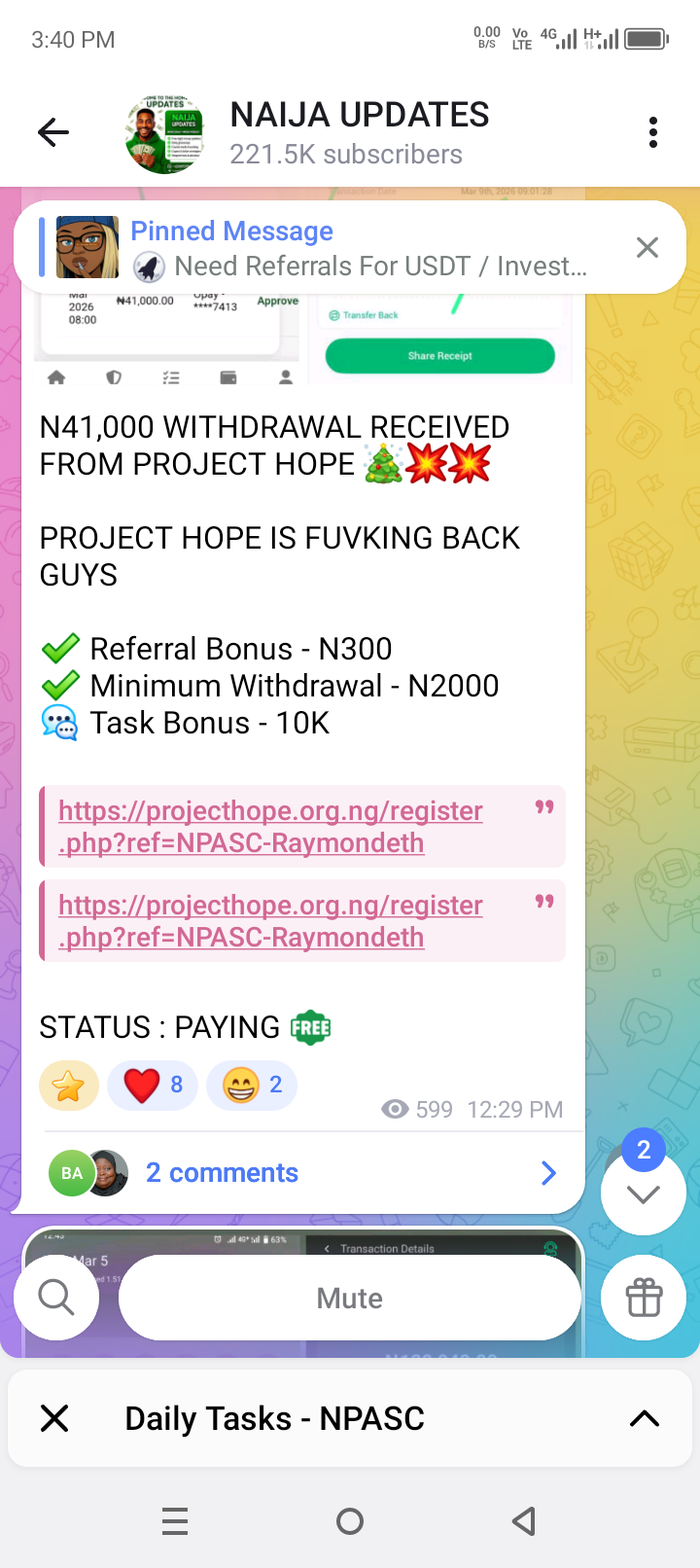Open the gift button
The width and height of the screenshot is (700, 1568).
click(644, 1298)
